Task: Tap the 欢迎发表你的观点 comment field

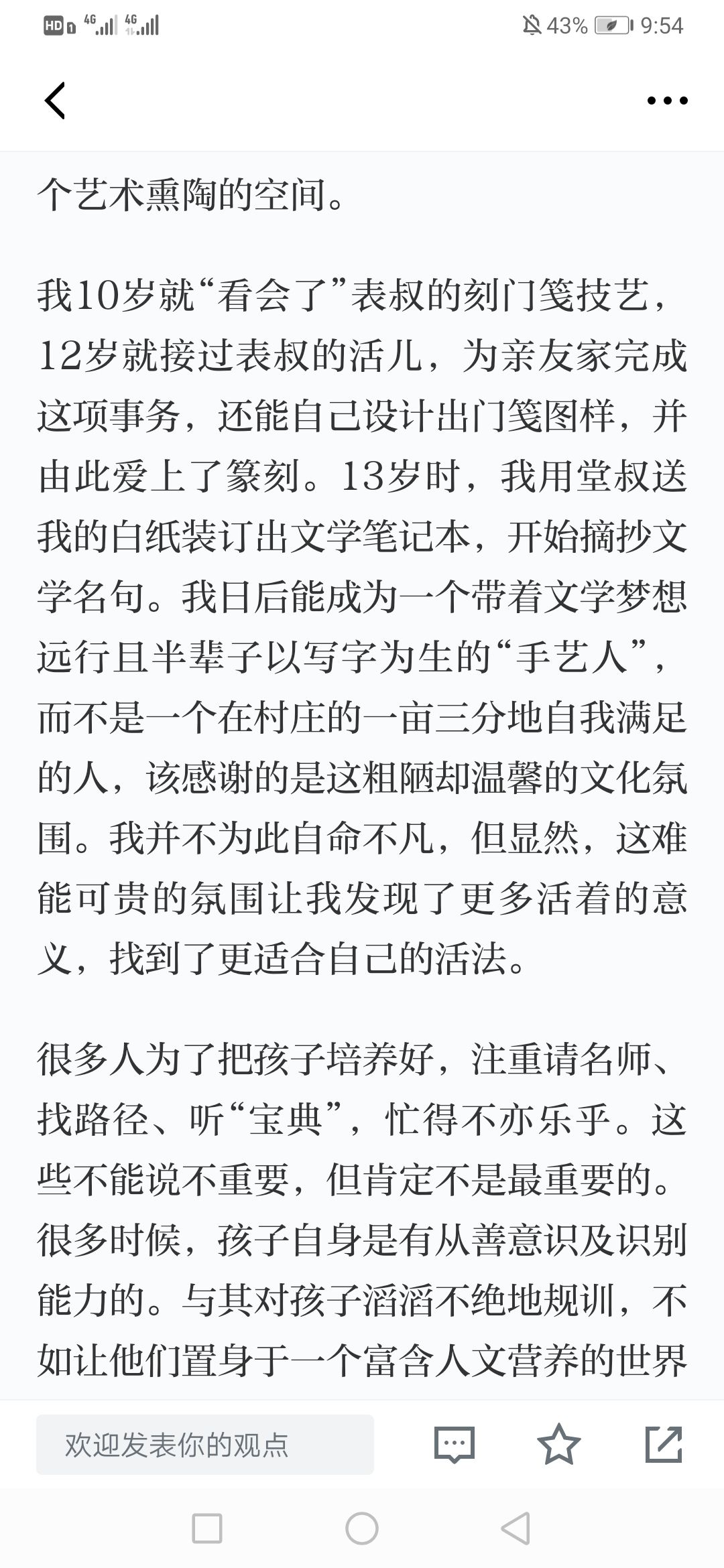Action: [x=205, y=1445]
